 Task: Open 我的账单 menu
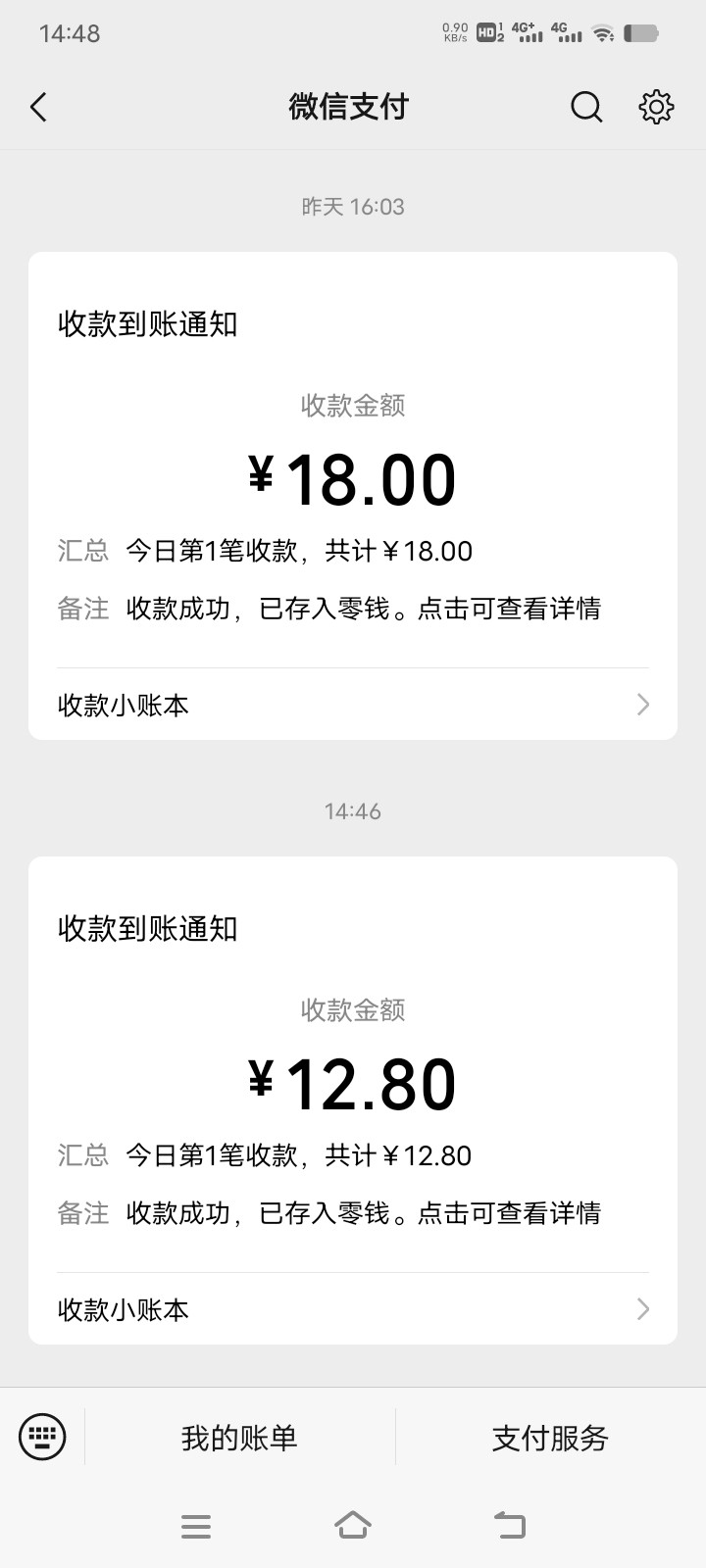coord(239,1438)
